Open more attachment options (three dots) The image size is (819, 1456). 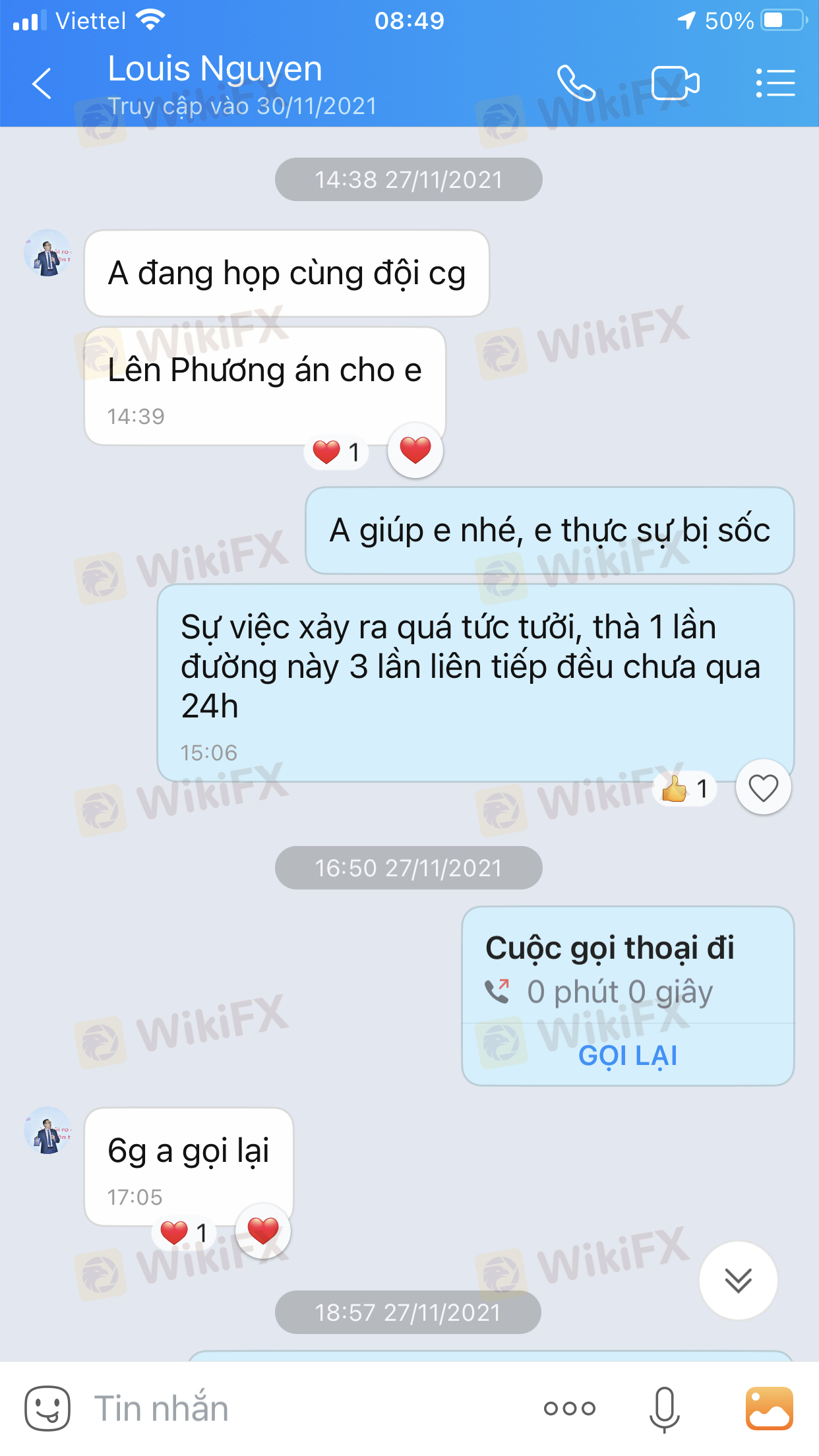(x=570, y=1409)
